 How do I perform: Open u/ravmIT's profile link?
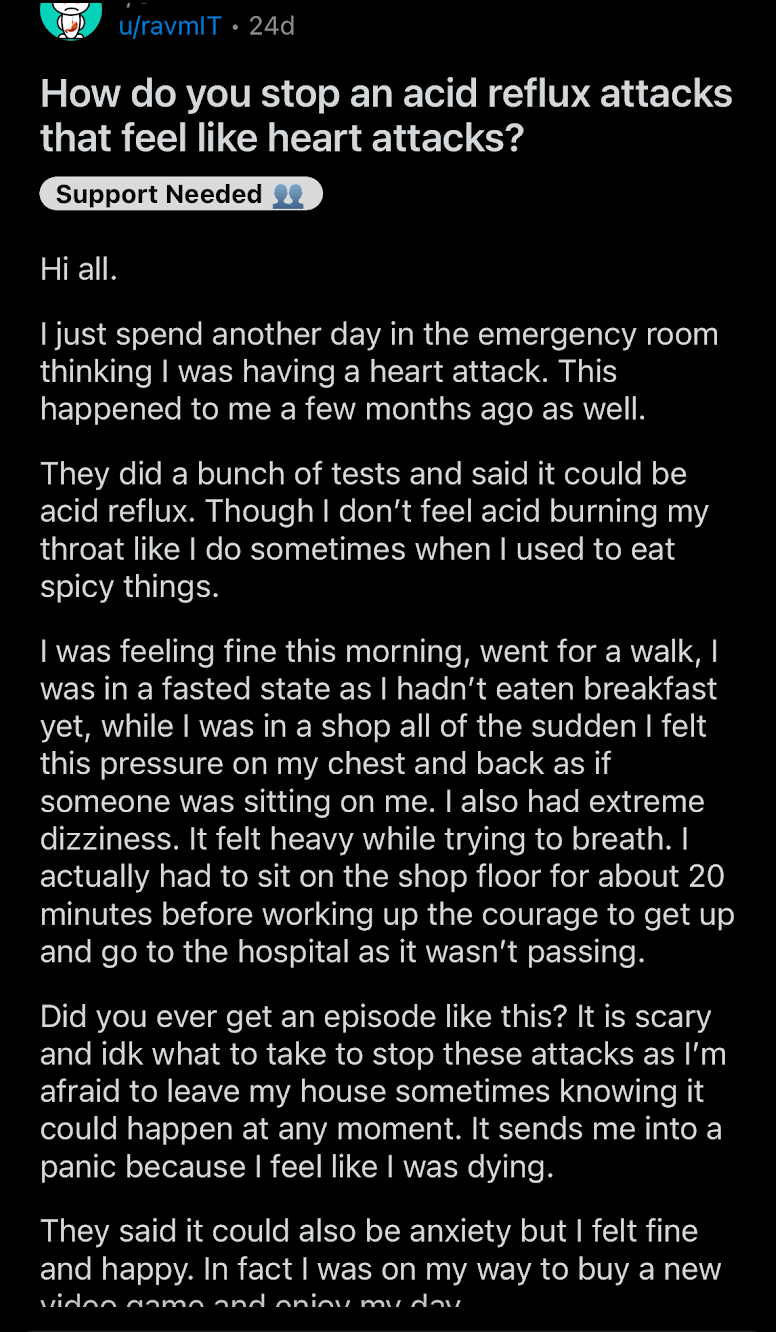pyautogui.click(x=169, y=25)
